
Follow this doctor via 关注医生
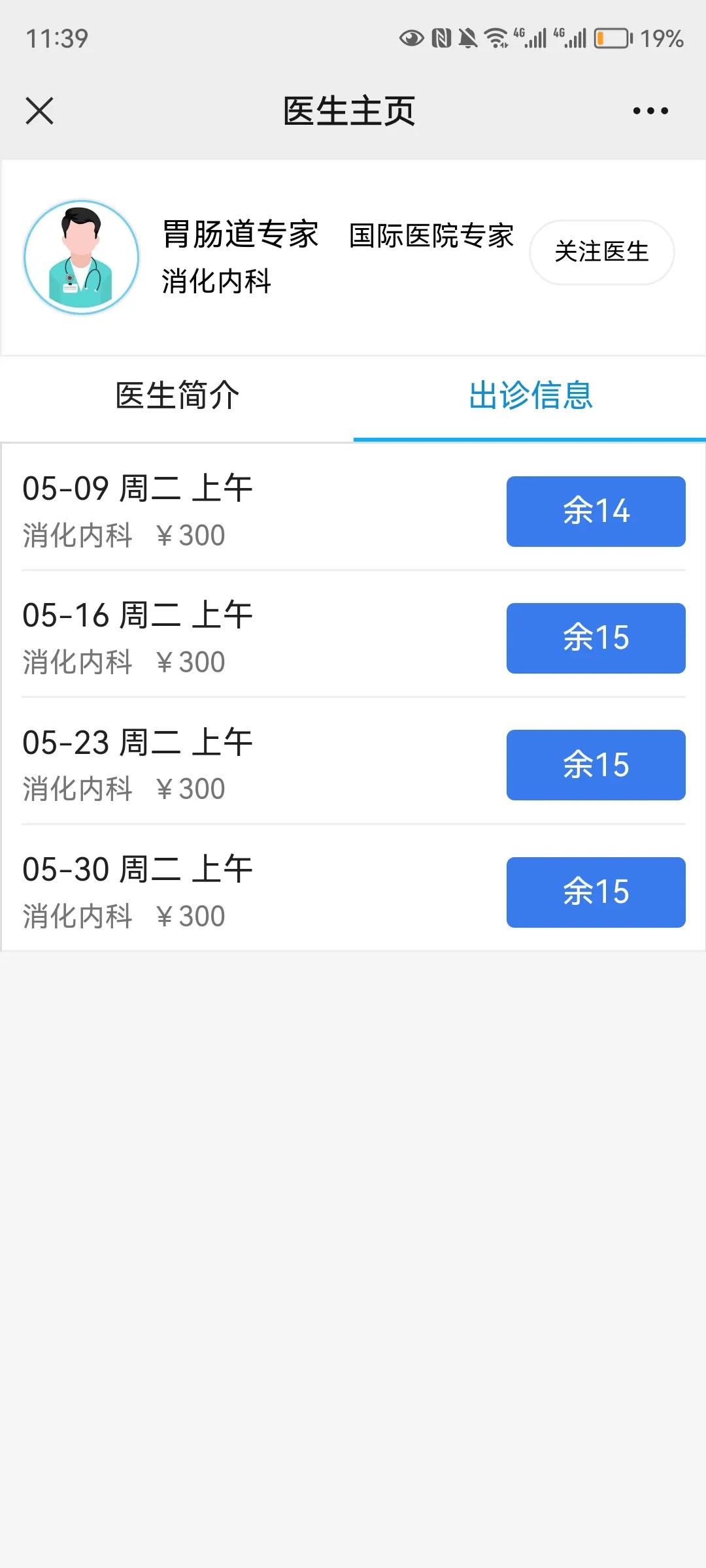(601, 252)
